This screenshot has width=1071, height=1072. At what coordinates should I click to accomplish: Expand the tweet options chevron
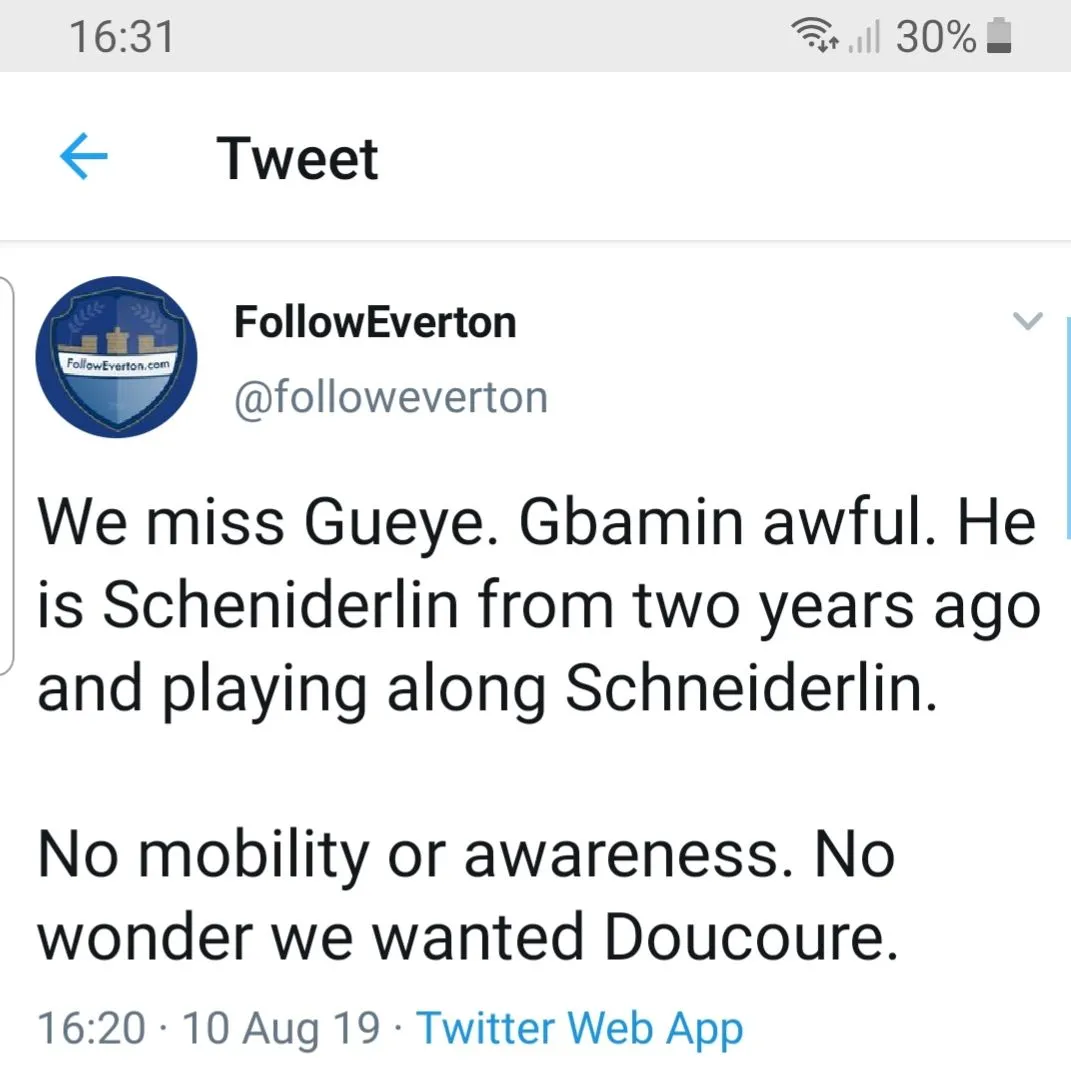click(1027, 322)
